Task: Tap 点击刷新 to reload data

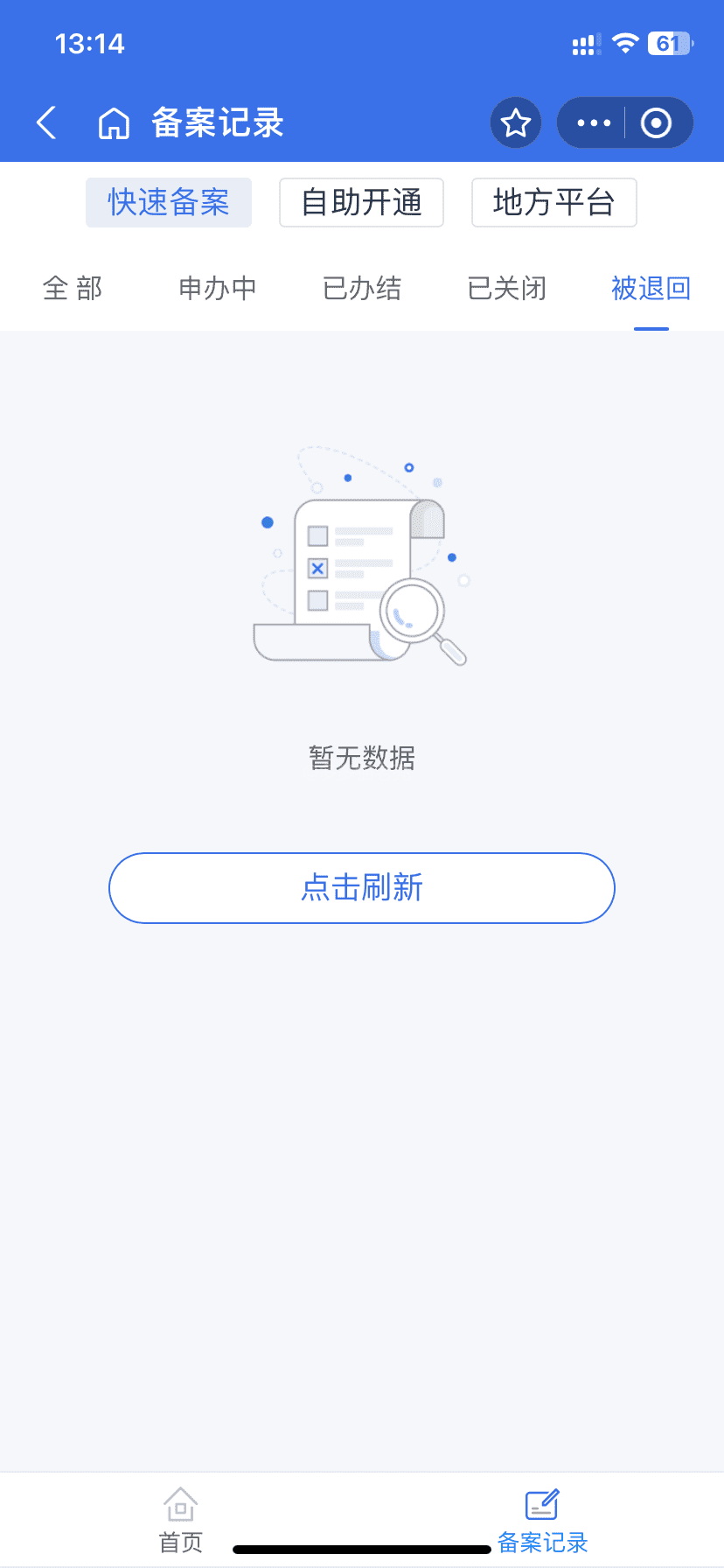Action: [362, 887]
